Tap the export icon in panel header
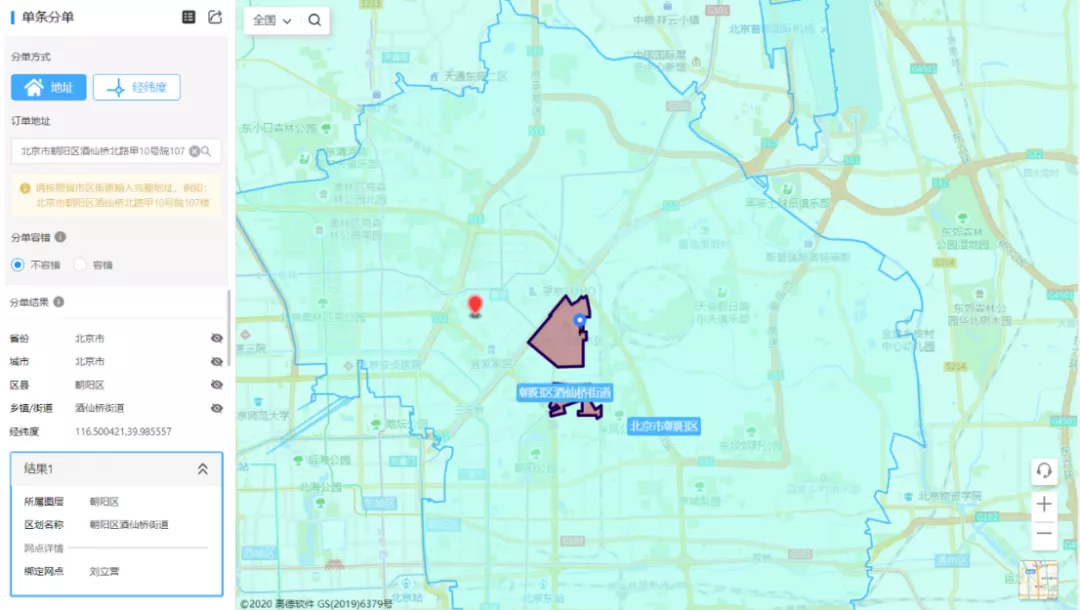 point(215,17)
